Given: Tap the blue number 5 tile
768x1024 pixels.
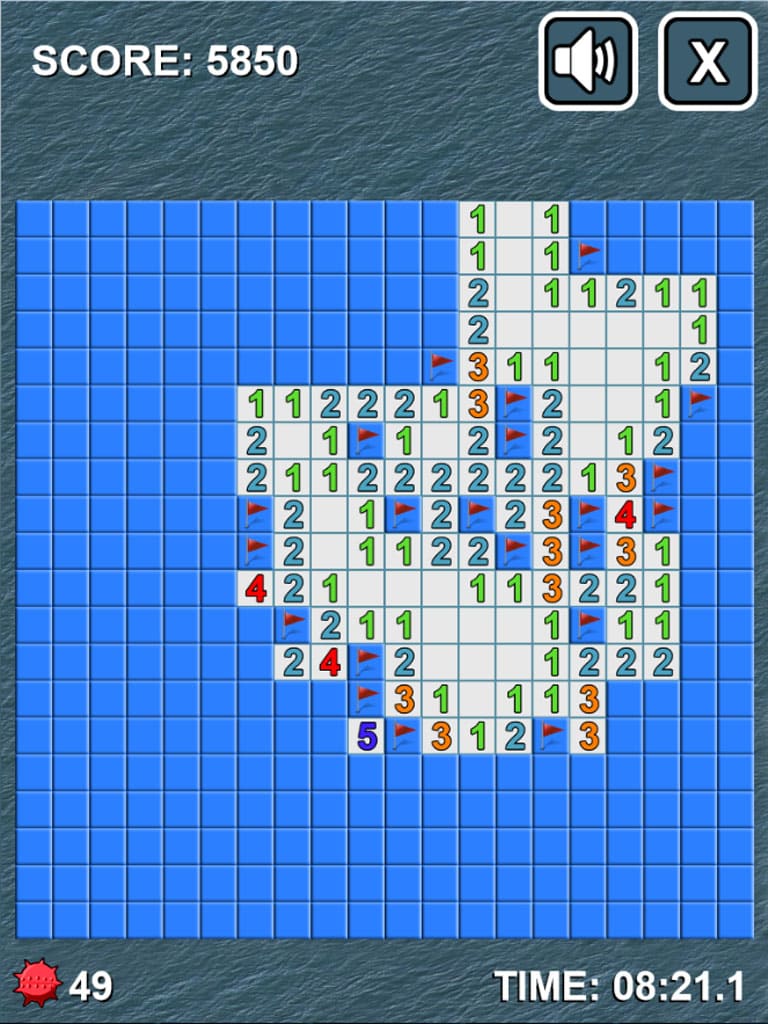Looking at the screenshot, I should [367, 736].
